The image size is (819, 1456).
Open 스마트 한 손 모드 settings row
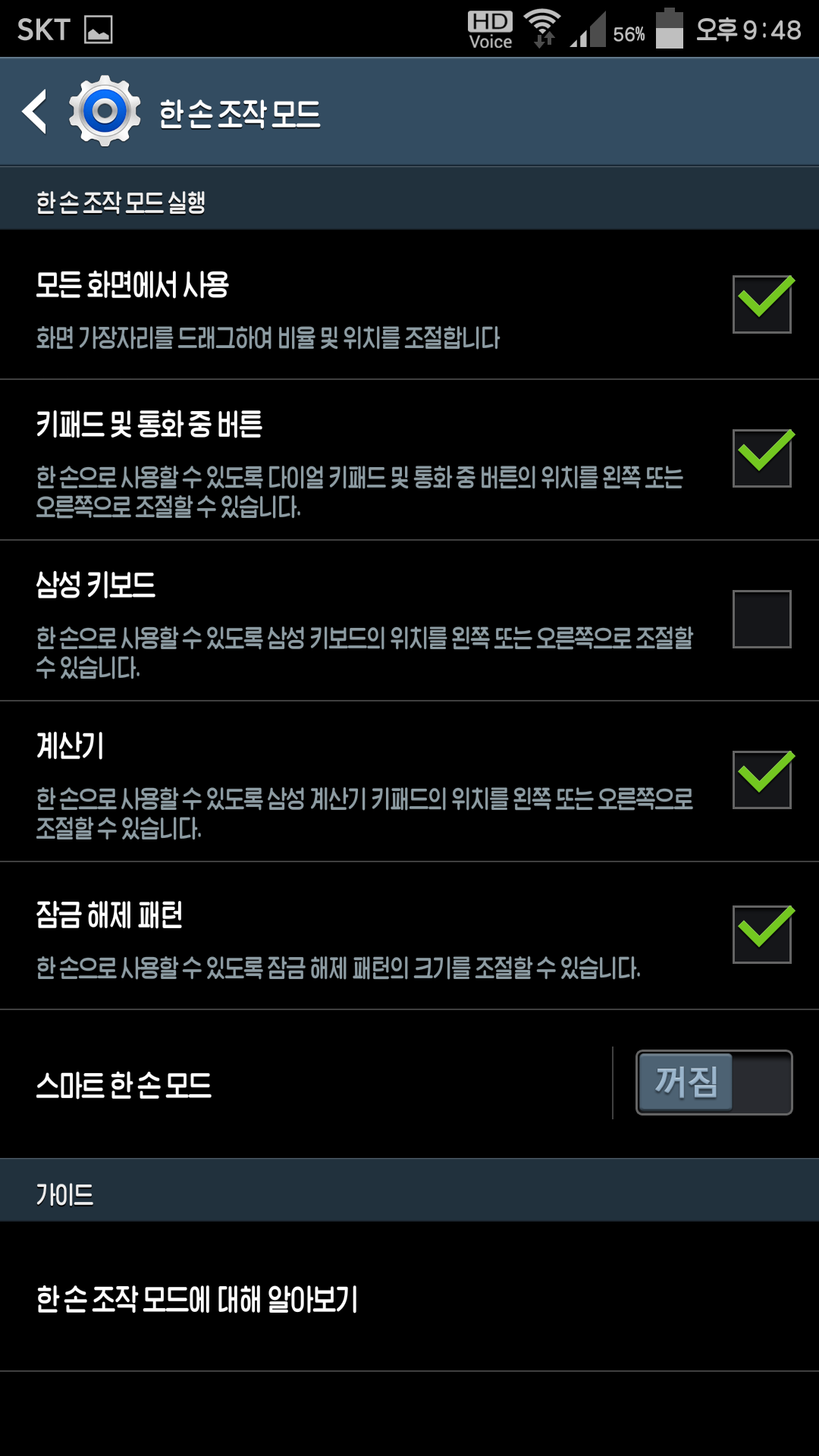303,1084
